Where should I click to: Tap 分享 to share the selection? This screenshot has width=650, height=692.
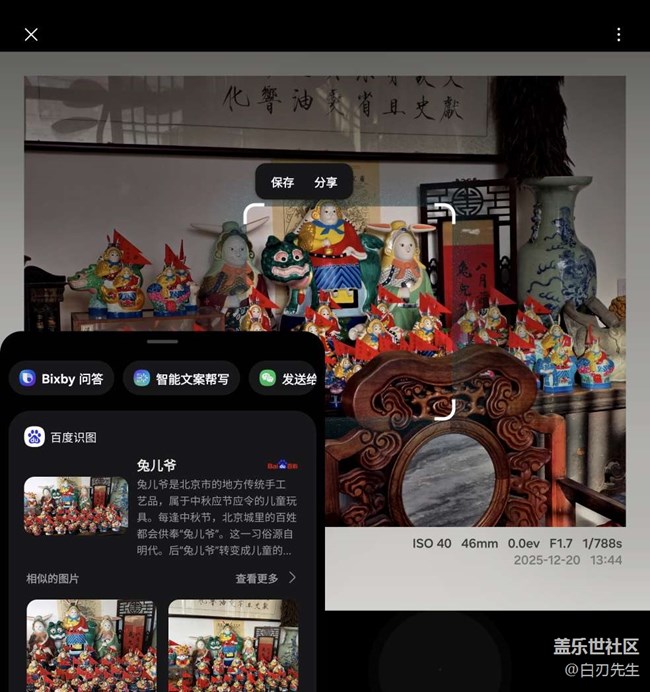pos(326,182)
